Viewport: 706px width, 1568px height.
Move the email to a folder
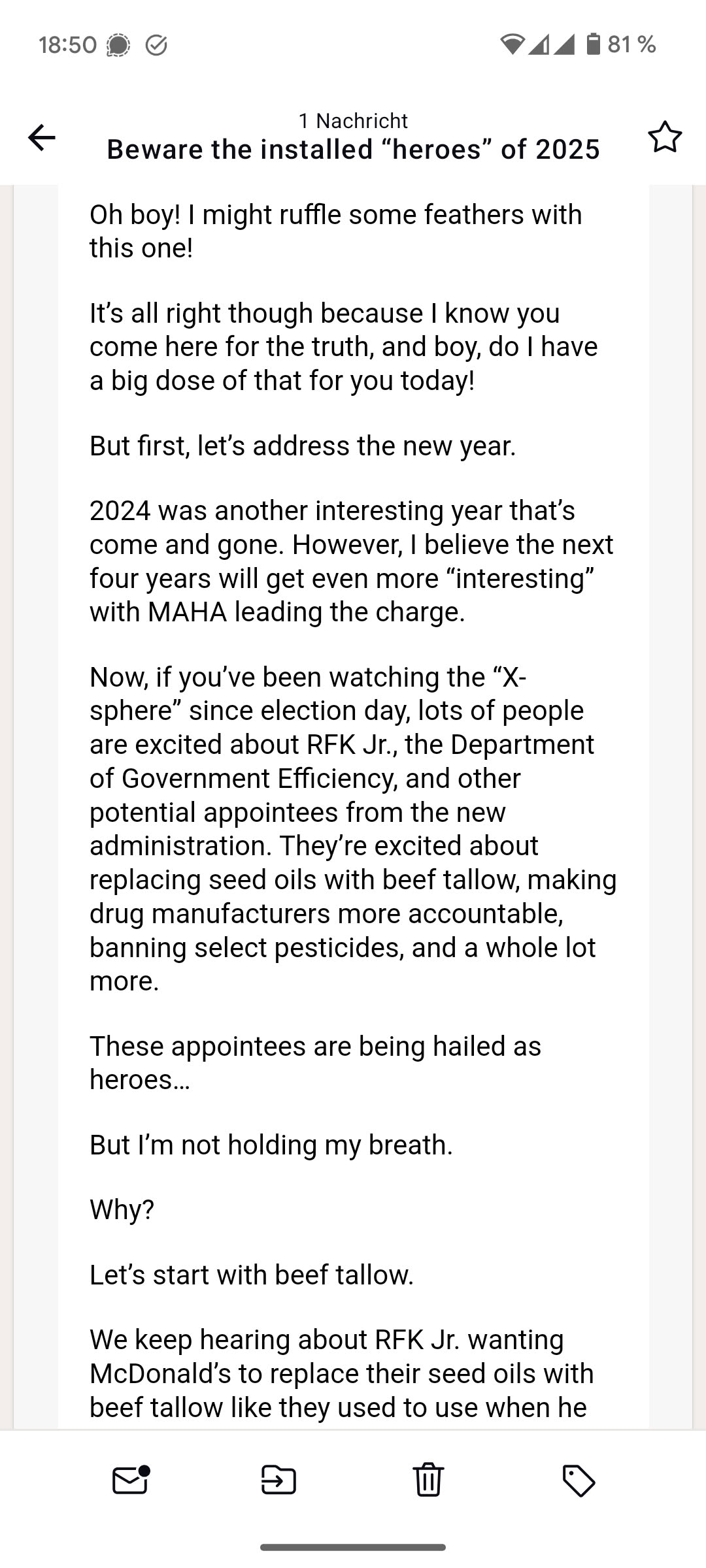(x=278, y=1480)
